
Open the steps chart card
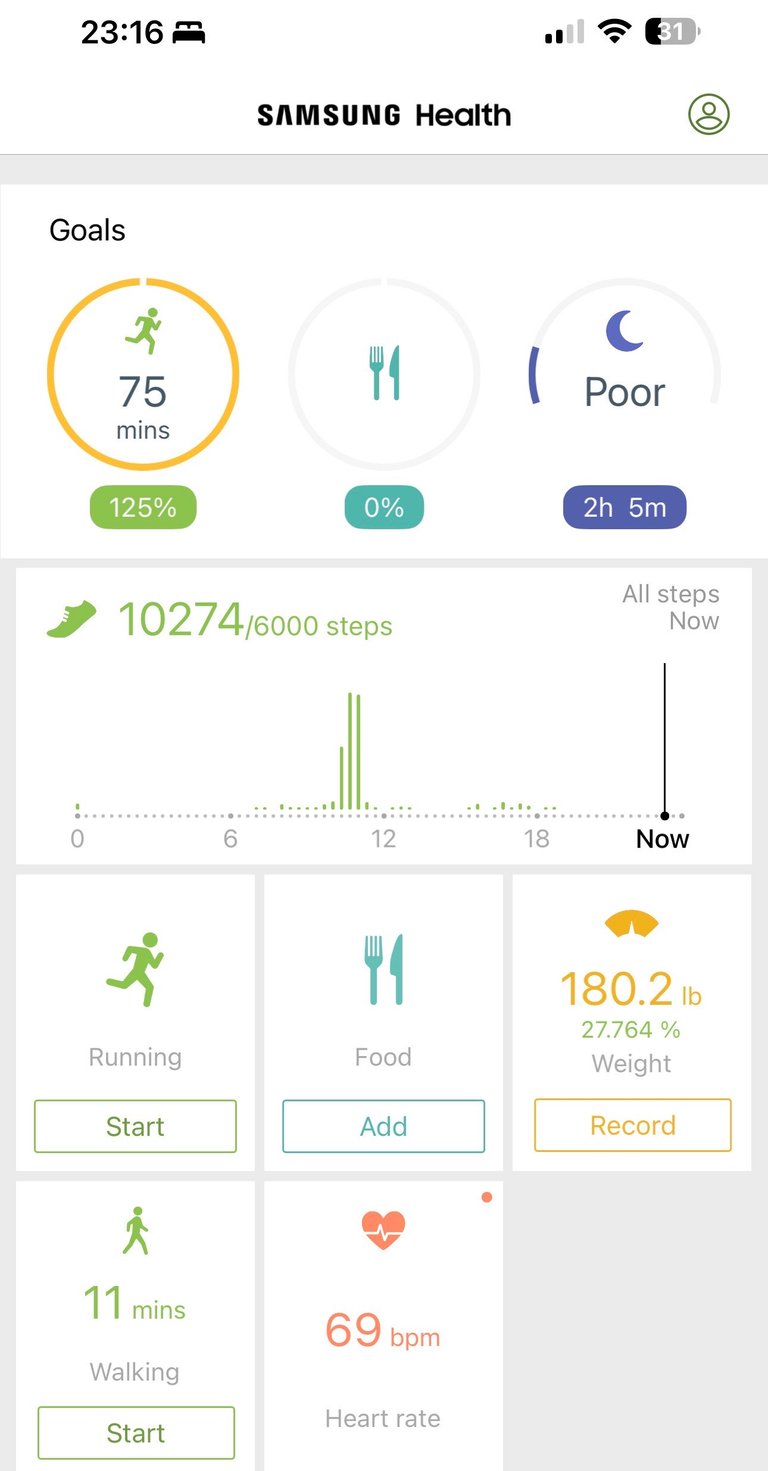coord(384,715)
